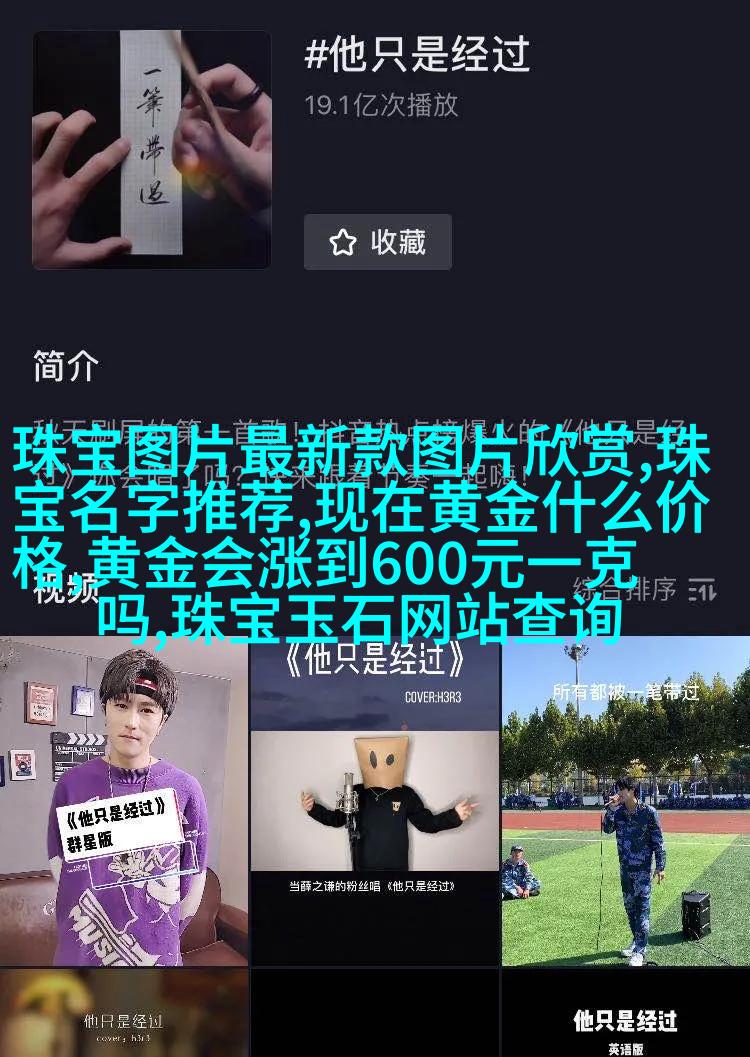750x1057 pixels.
Task: Play the paper-bag-head cover video by H3R3
Action: coord(374,800)
